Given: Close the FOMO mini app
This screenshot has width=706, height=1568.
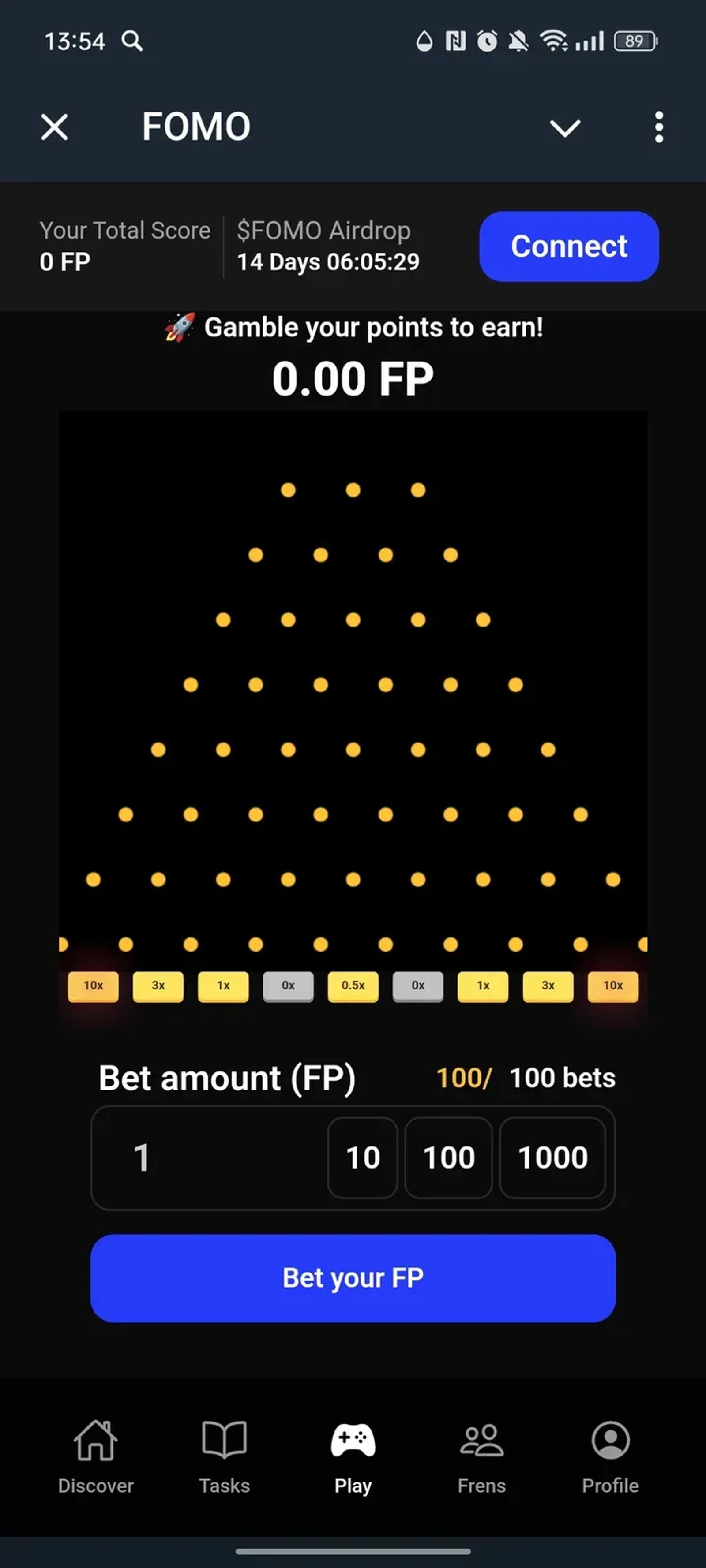Looking at the screenshot, I should click(x=55, y=127).
